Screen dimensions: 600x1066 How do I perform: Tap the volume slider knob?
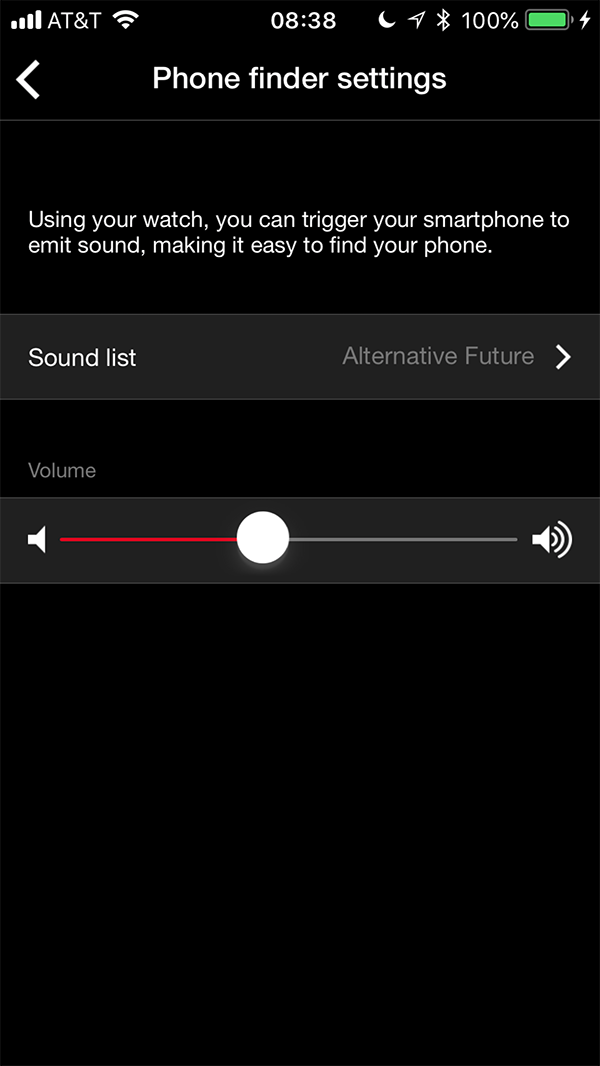tap(263, 538)
